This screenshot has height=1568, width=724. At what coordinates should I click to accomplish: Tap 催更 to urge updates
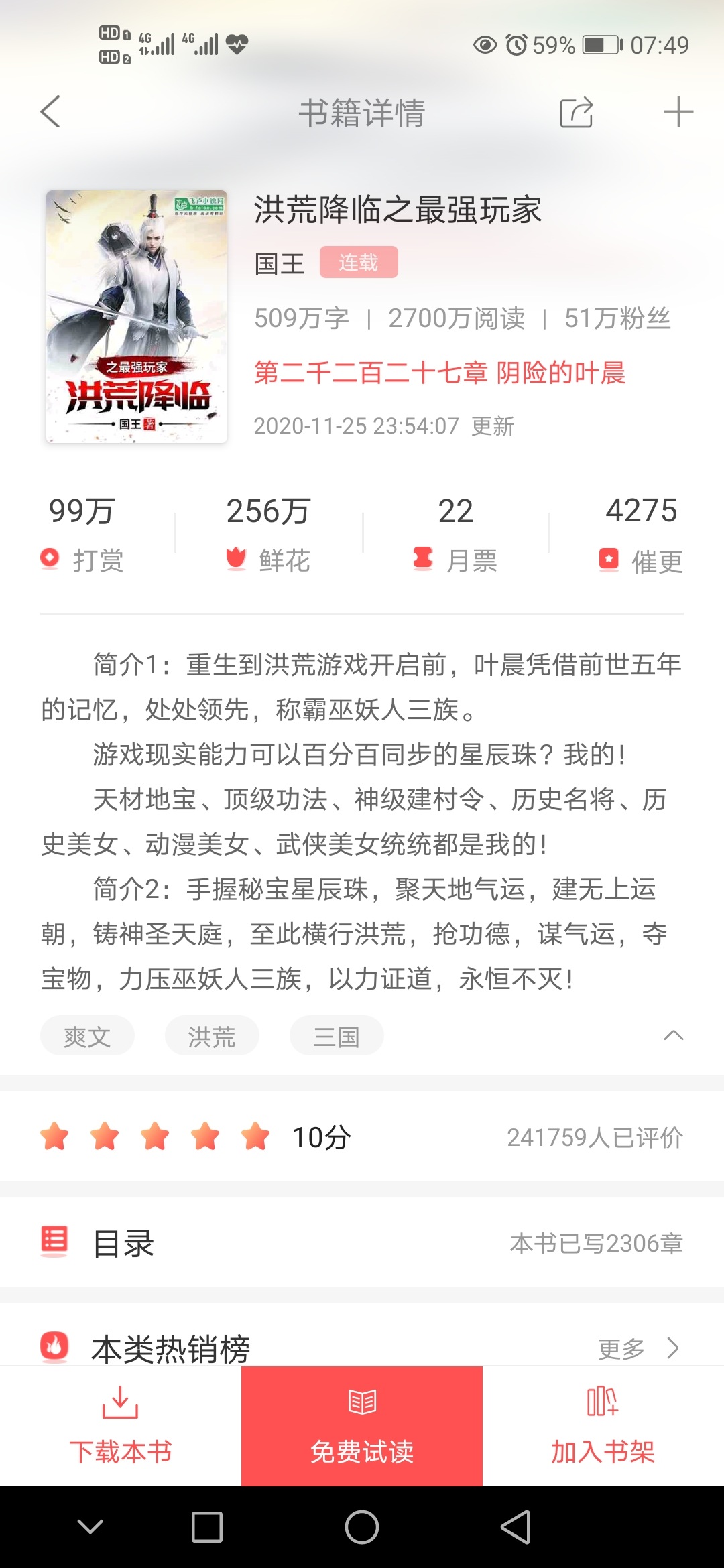(x=640, y=534)
